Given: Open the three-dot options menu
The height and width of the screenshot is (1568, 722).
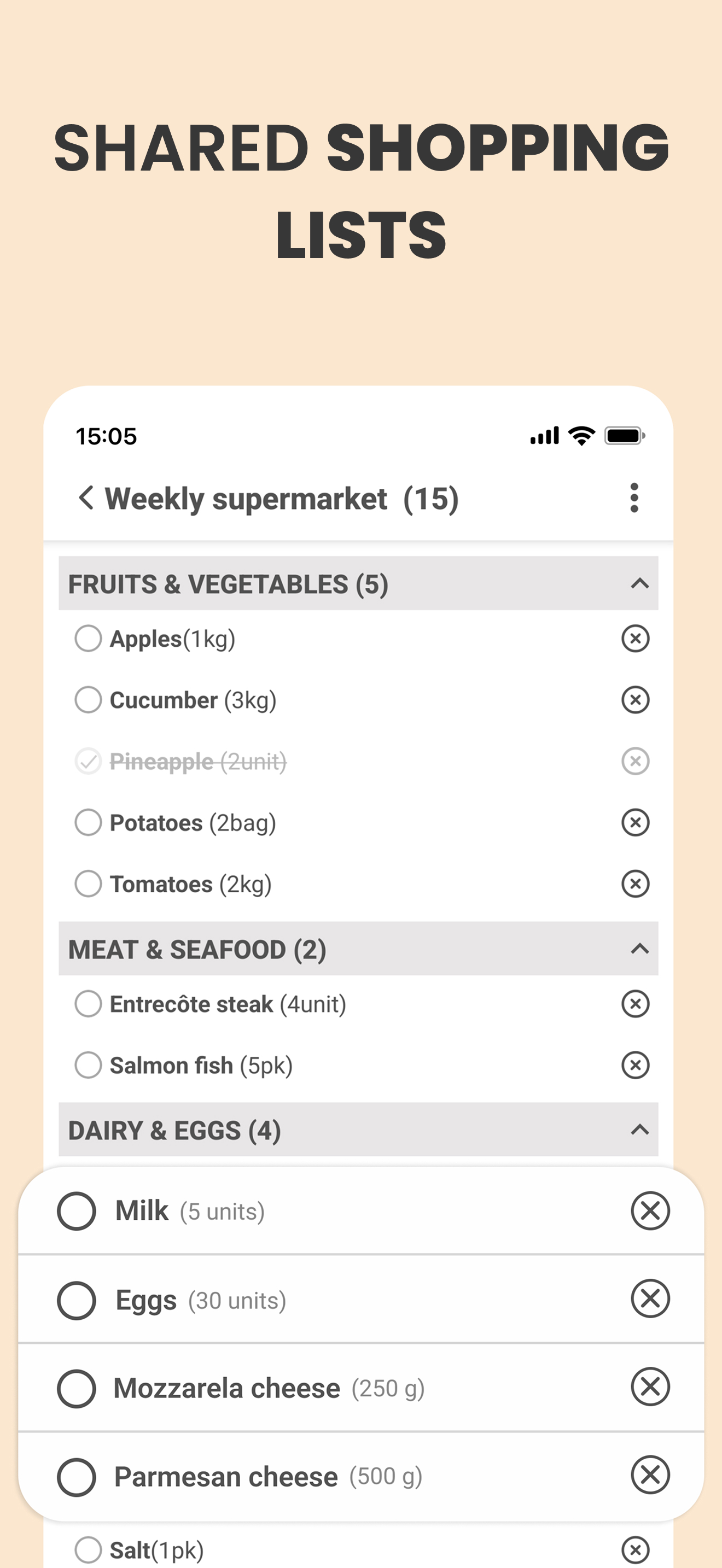Looking at the screenshot, I should [634, 498].
